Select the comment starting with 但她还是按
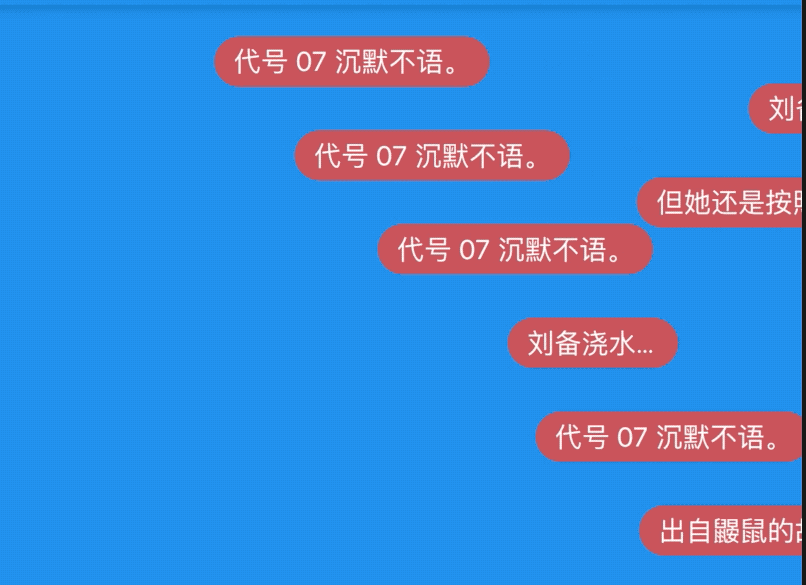The image size is (806, 585). coord(722,203)
